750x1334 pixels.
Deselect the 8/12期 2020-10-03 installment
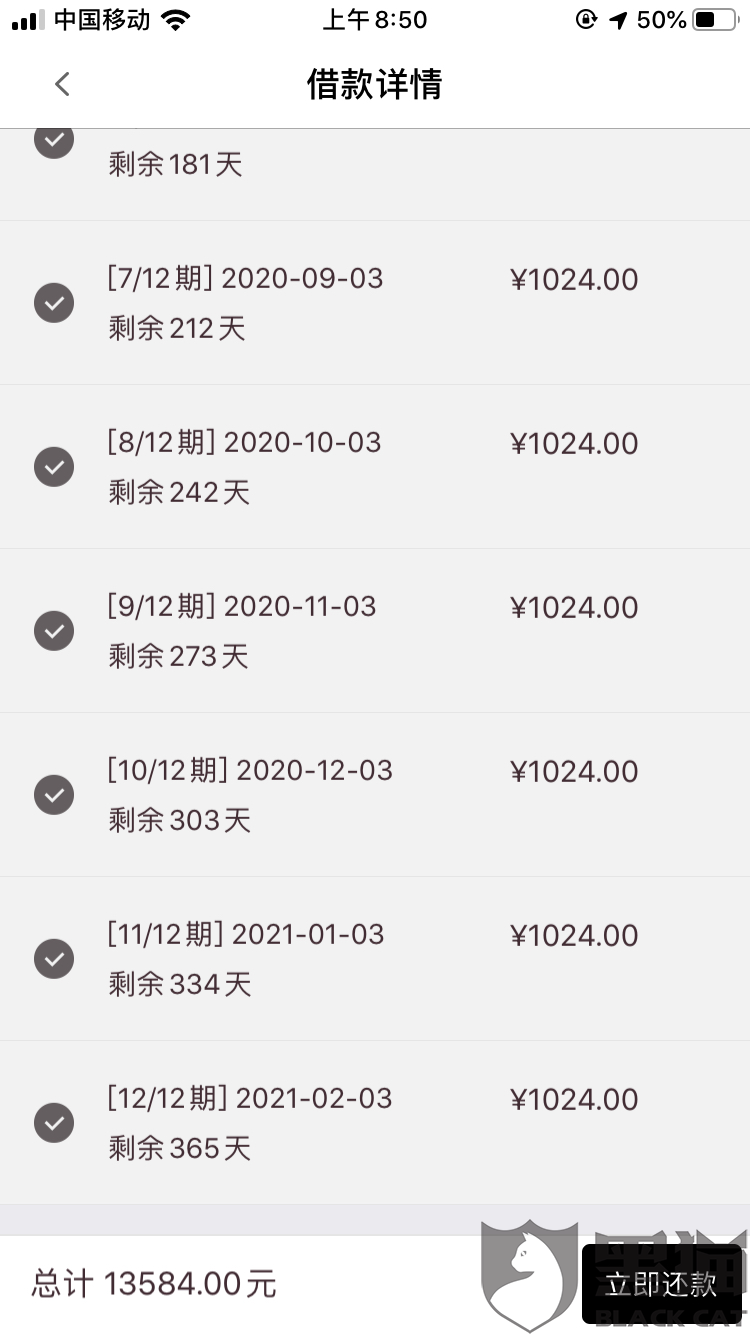(54, 467)
